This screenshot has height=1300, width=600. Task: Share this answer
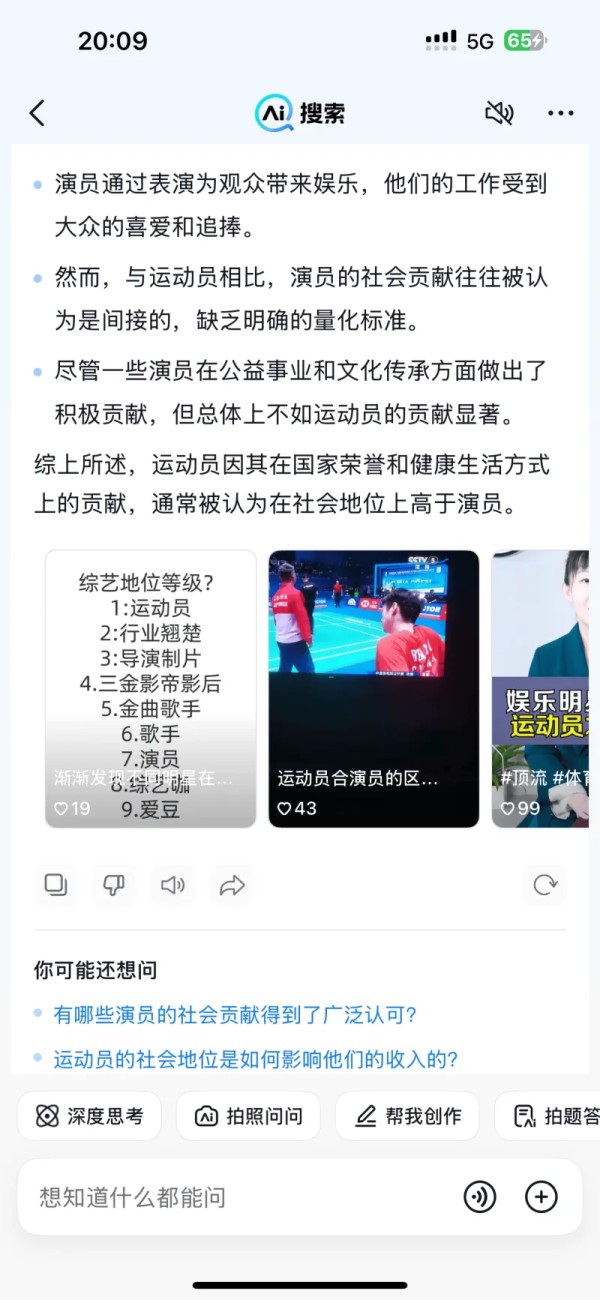(232, 885)
